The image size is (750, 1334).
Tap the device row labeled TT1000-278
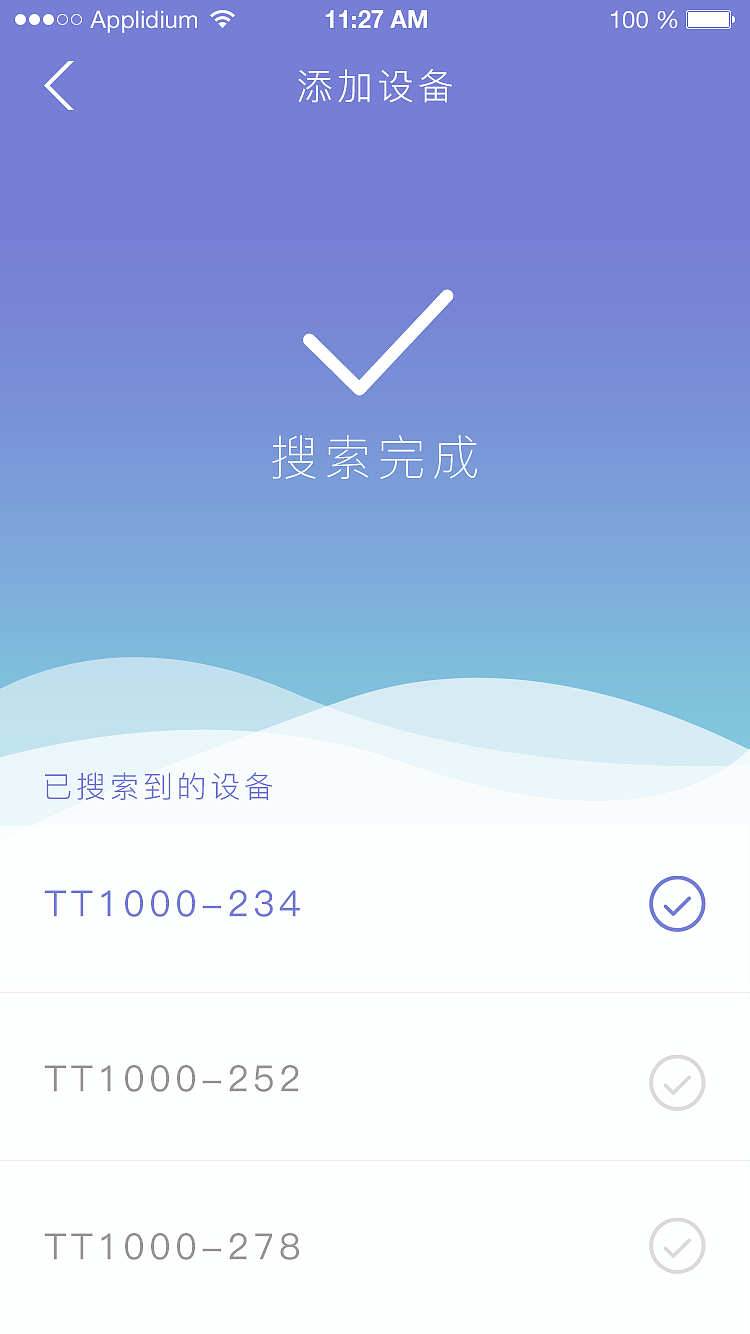(x=172, y=1246)
